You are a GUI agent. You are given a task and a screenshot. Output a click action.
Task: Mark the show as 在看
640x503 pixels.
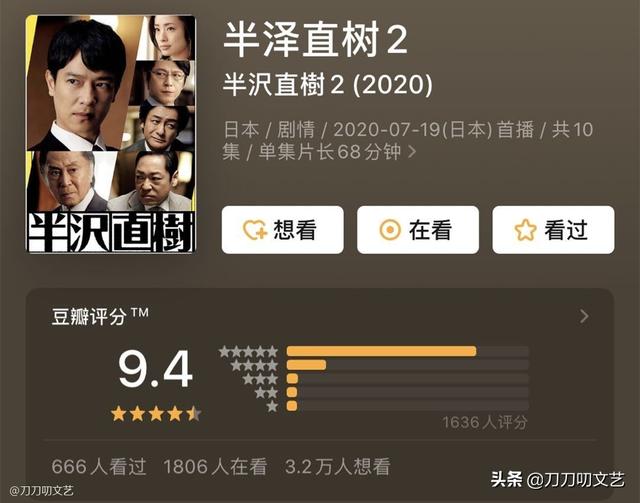[x=418, y=230]
